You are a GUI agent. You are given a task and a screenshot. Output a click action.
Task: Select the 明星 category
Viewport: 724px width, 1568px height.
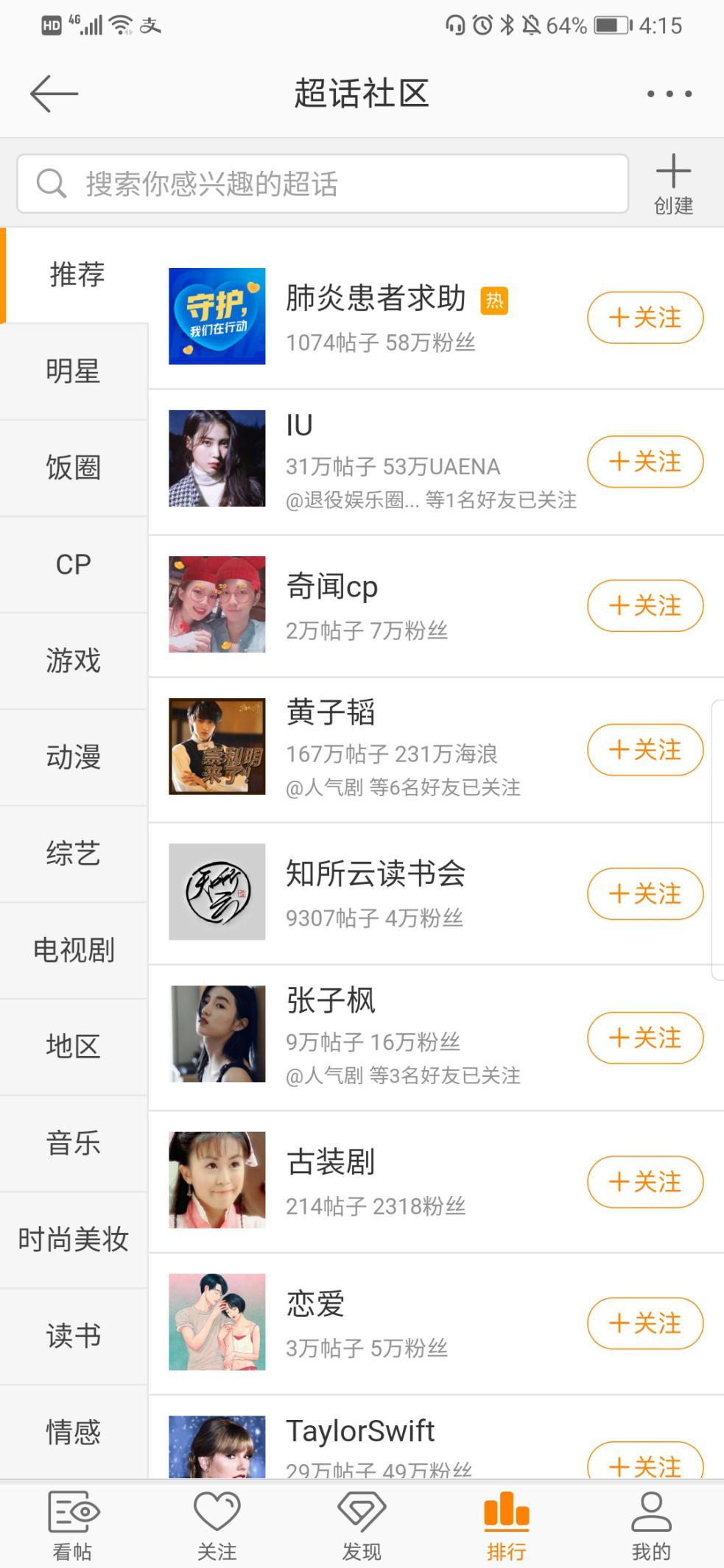point(73,370)
